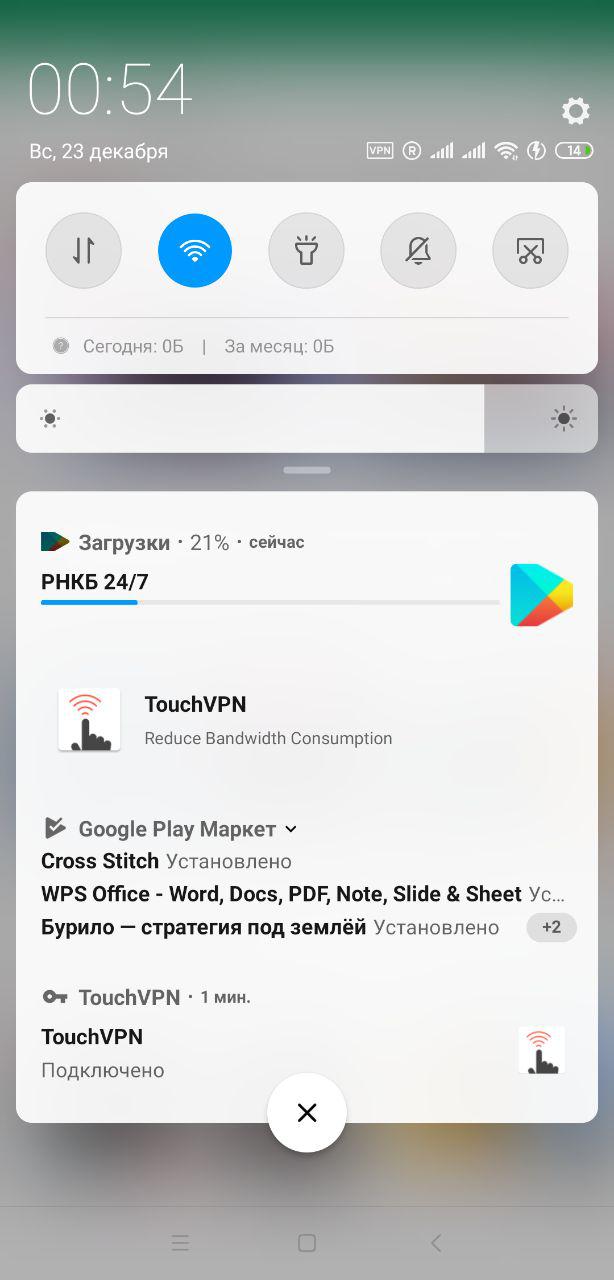Go to the home screen
Viewport: 614px width, 1280px height.
(x=307, y=1243)
